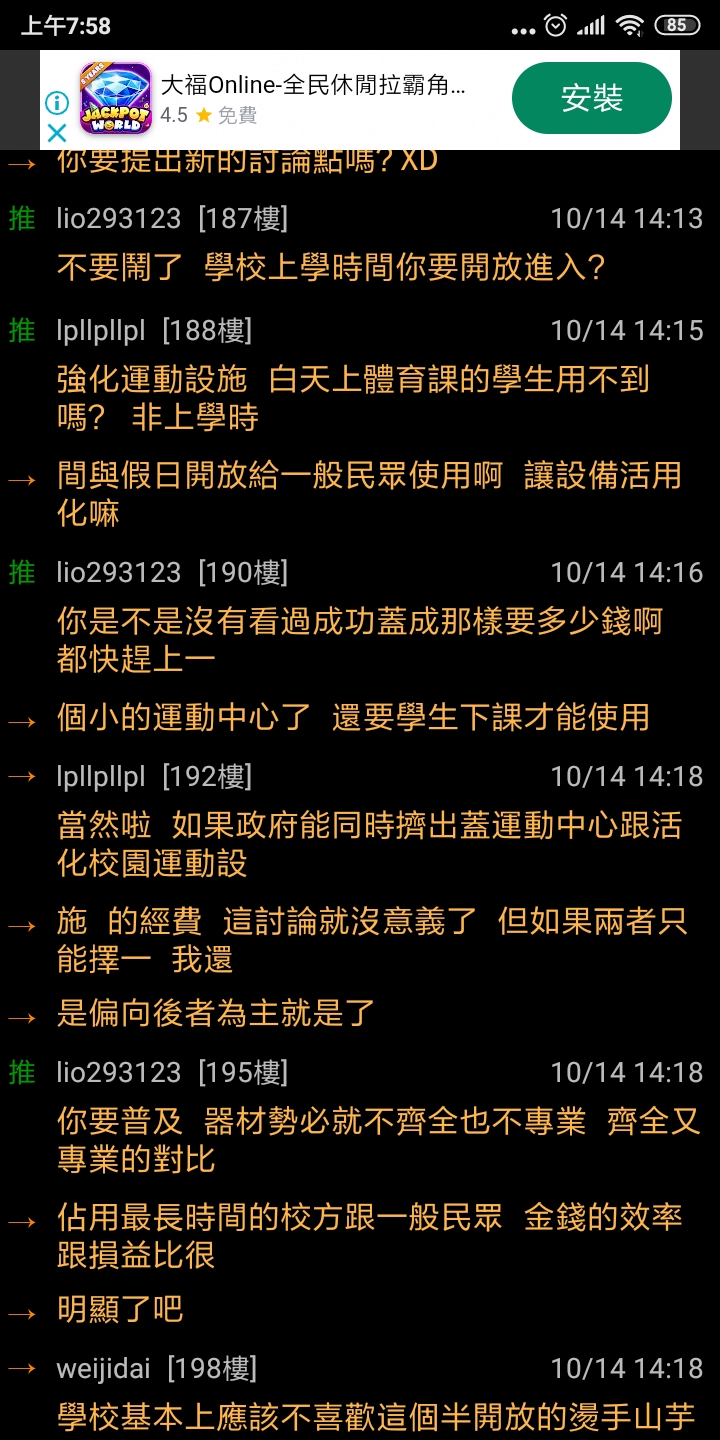The height and width of the screenshot is (1440, 720).
Task: Close the Jackpot World ad banner
Action: click(57, 133)
